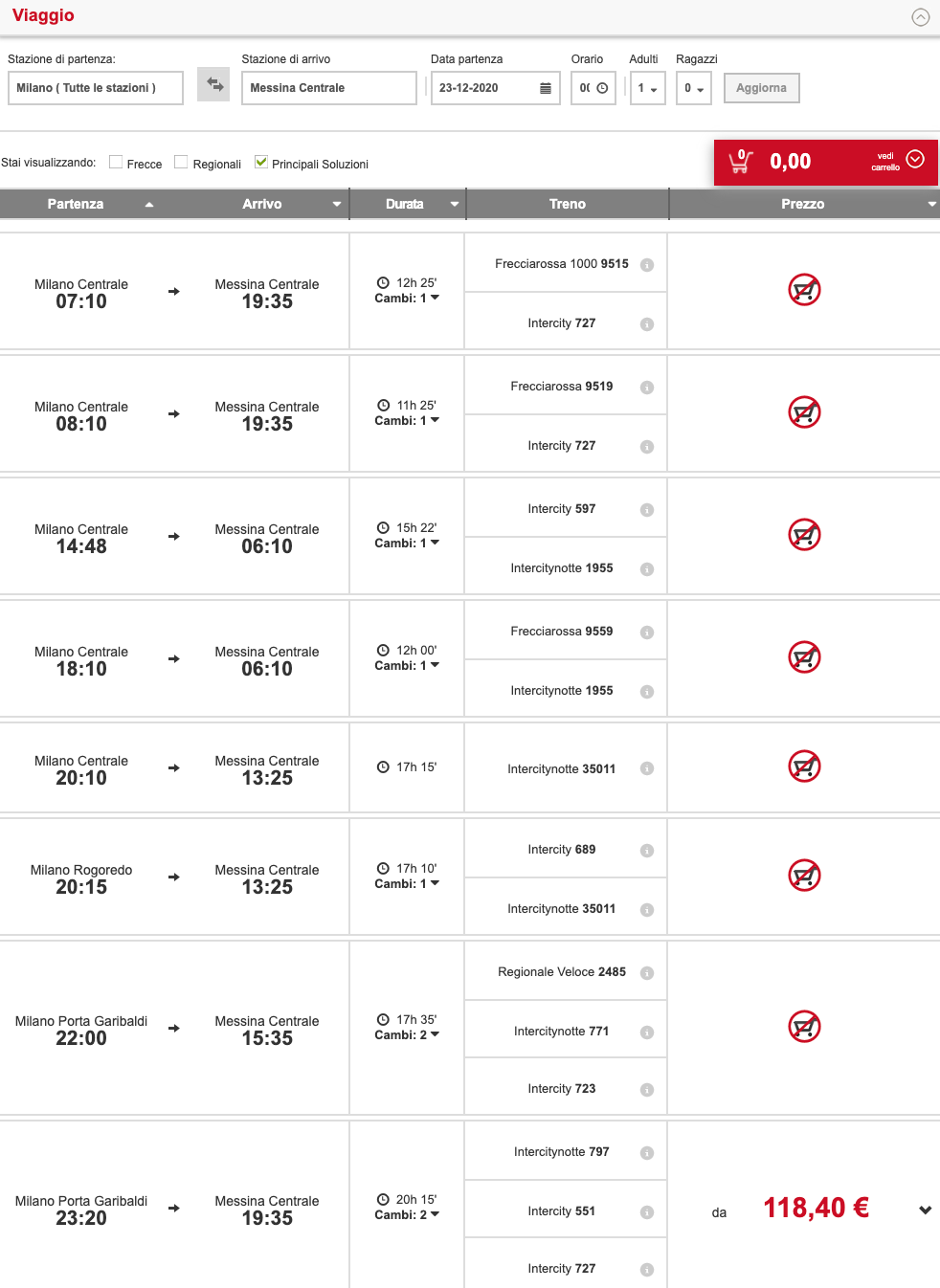Expand the 118,40 € price options
Viewport: 940px width, 1288px height.
pyautogui.click(x=925, y=1210)
